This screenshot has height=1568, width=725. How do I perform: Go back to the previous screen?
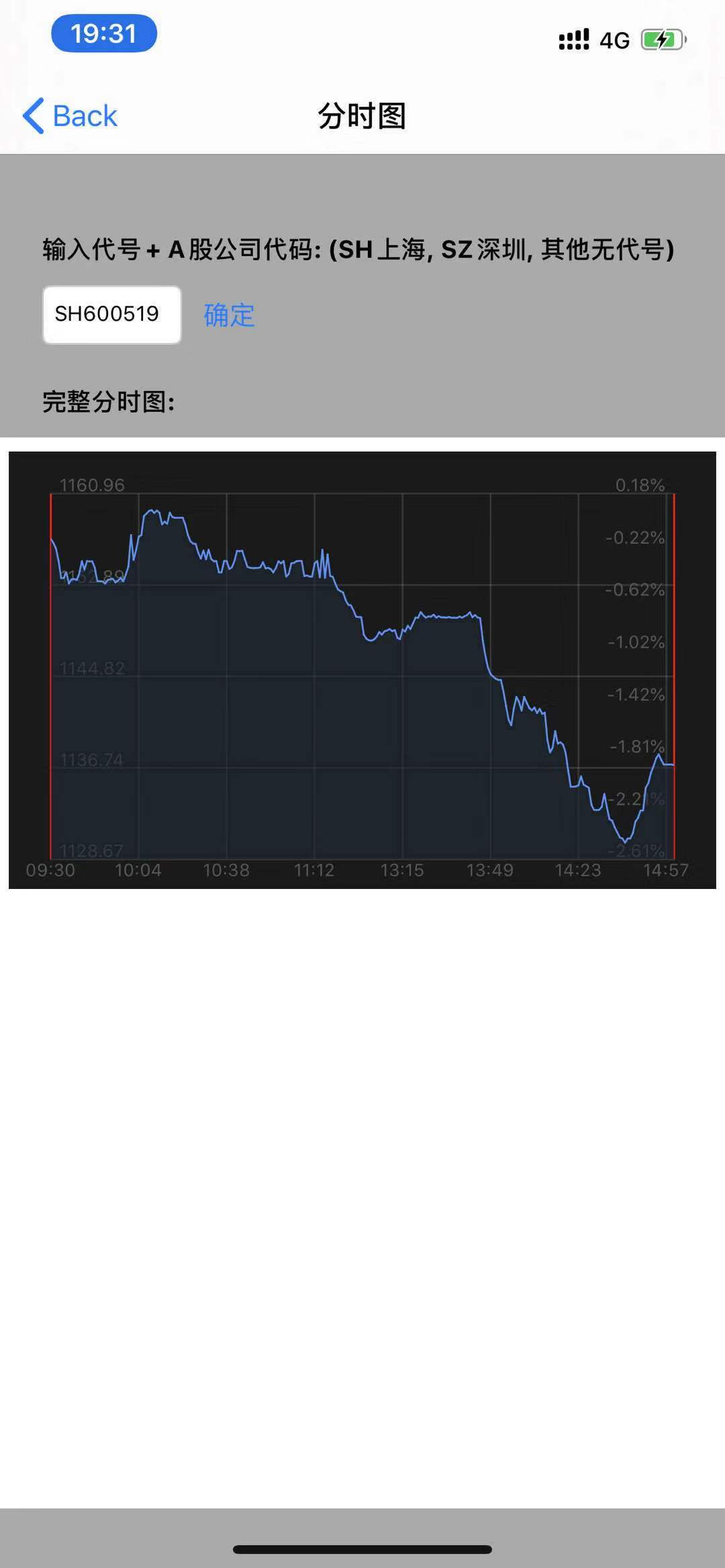(x=70, y=115)
